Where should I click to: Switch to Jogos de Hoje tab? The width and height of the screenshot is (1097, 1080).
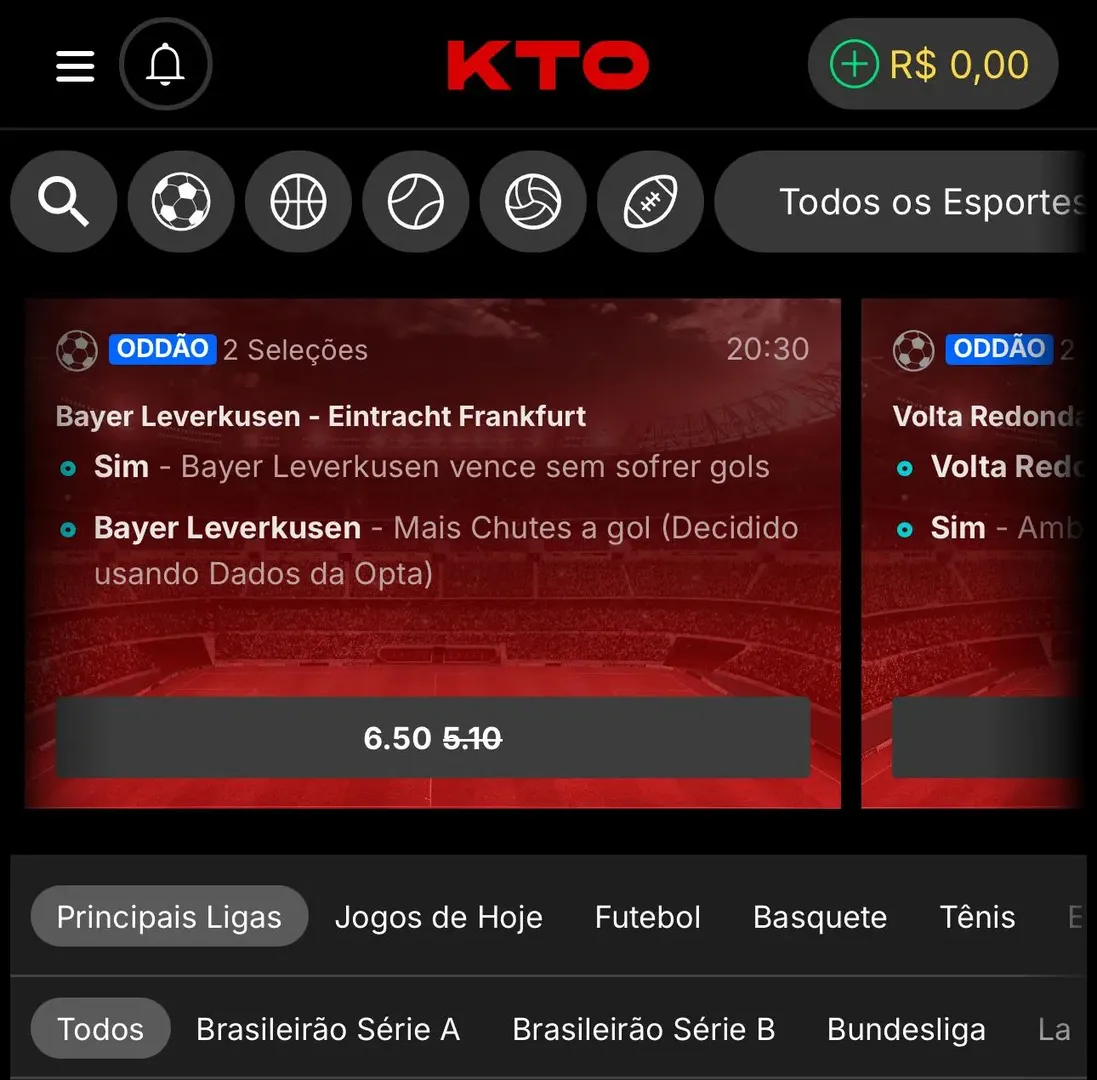(438, 917)
